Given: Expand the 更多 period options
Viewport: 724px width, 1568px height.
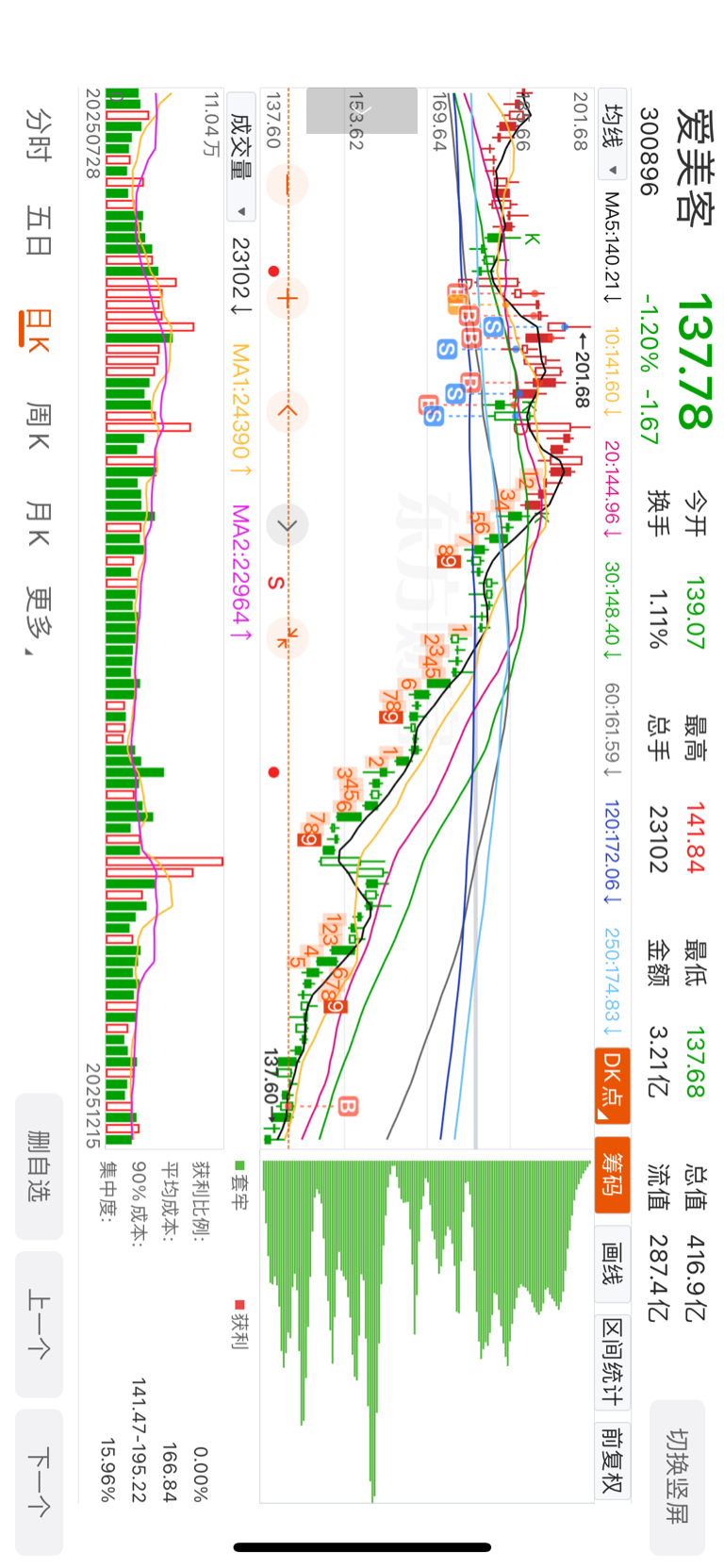Looking at the screenshot, I should coord(38,621).
